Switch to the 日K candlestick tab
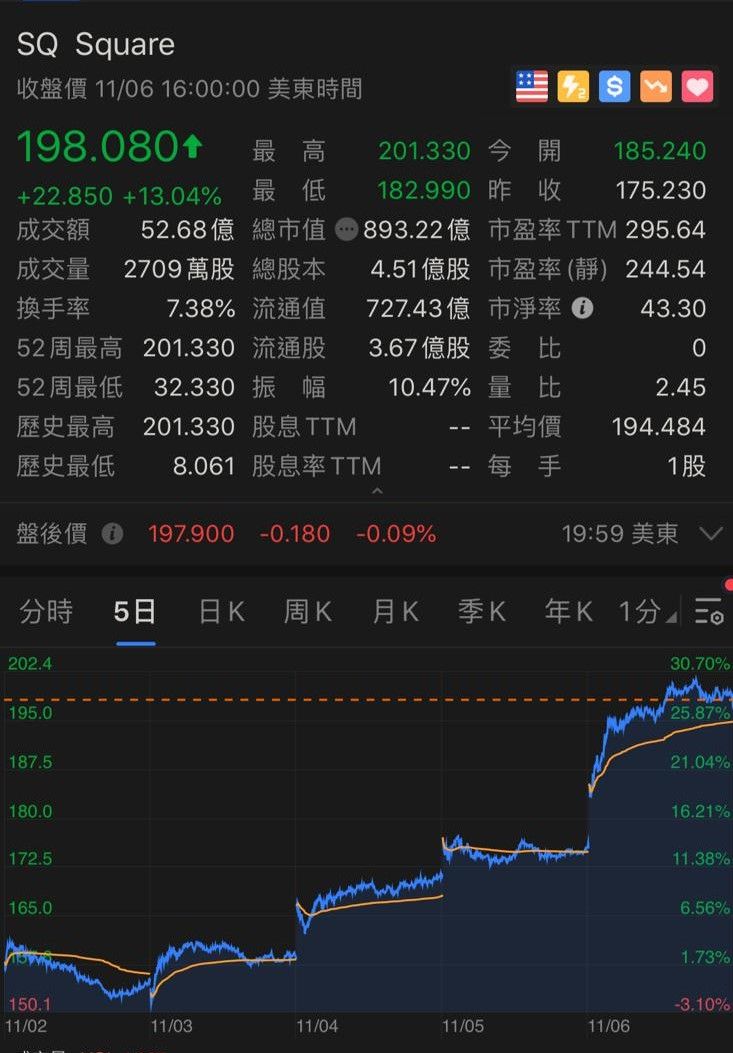Image resolution: width=733 pixels, height=1053 pixels. [x=219, y=612]
